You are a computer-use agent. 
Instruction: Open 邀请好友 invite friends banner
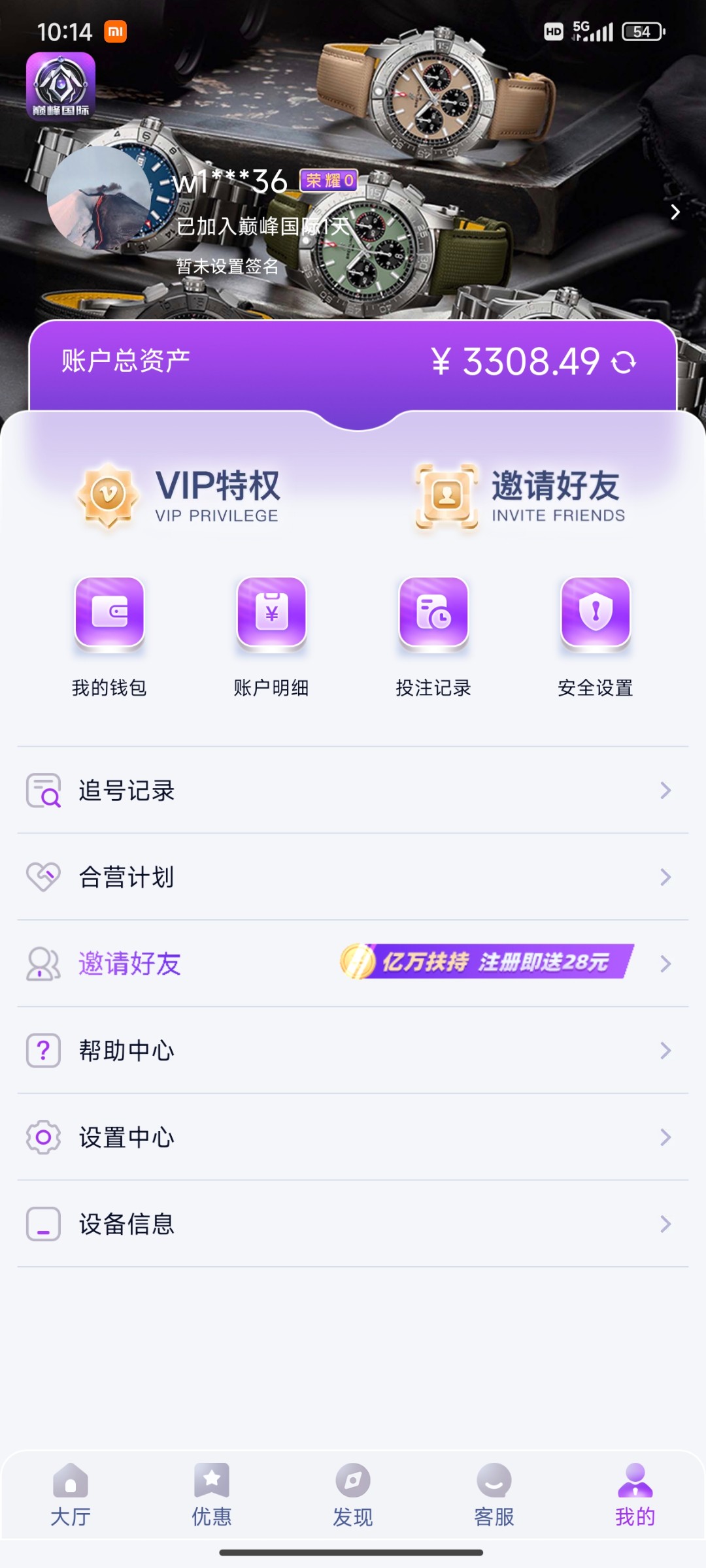coord(520,497)
